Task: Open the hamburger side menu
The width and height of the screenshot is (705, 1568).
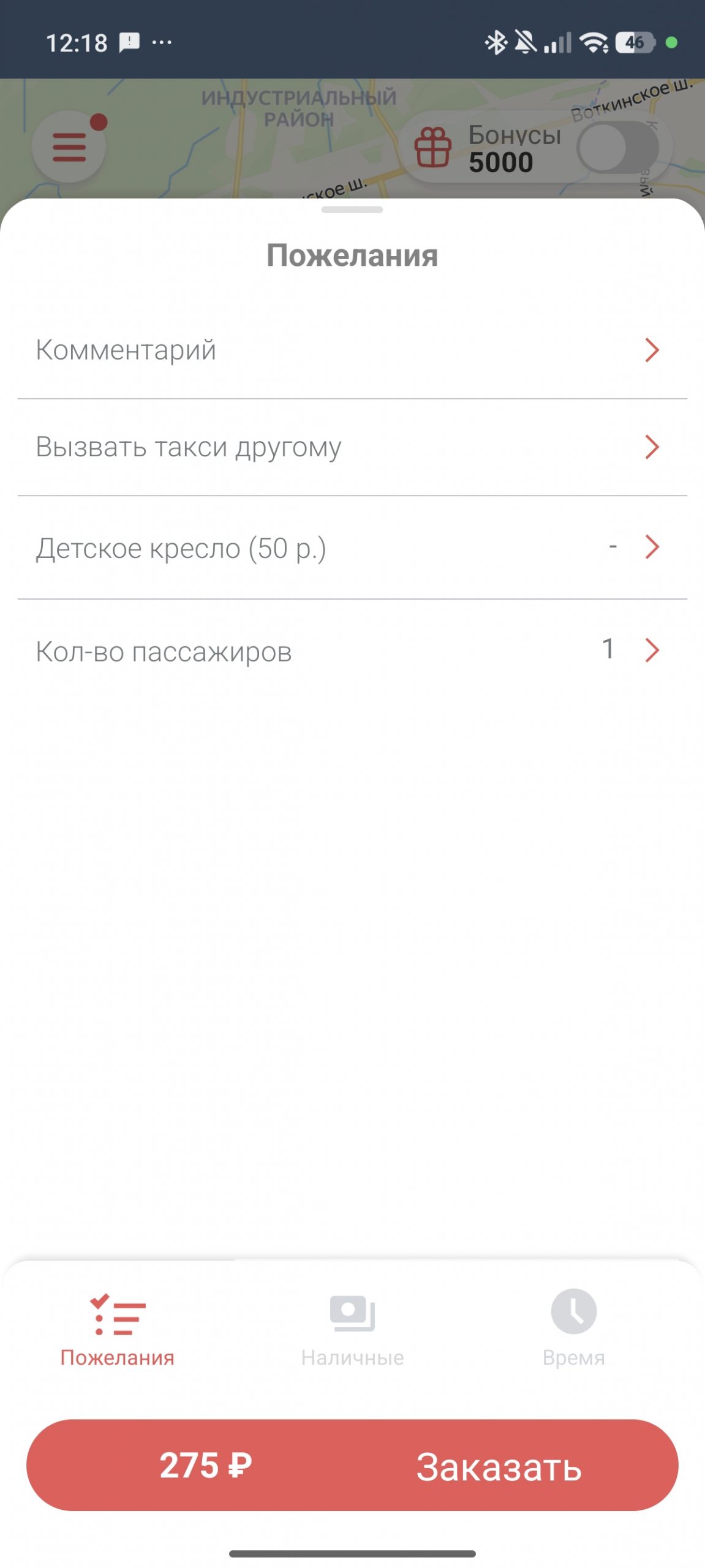Action: 69,147
